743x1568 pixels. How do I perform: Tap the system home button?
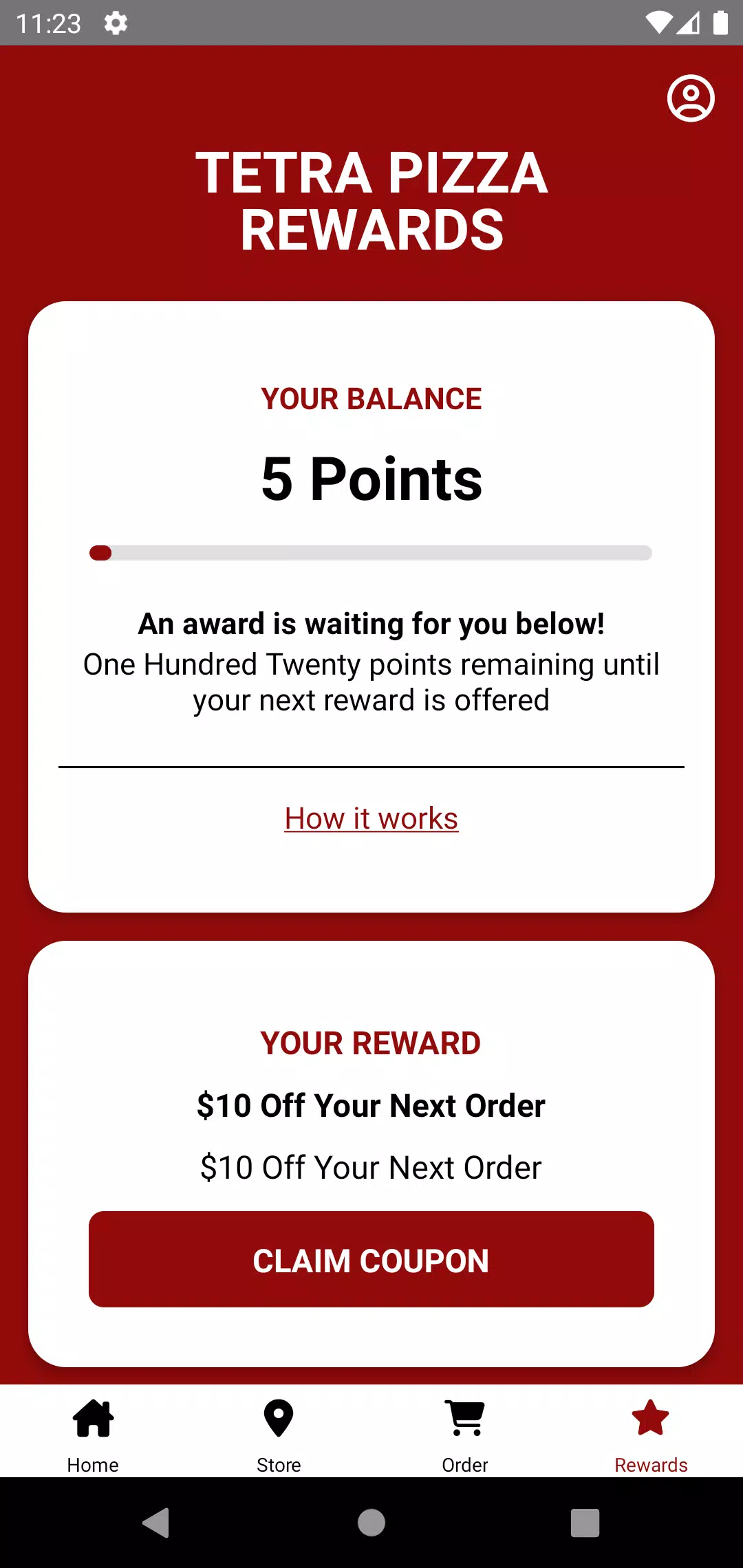371,1523
